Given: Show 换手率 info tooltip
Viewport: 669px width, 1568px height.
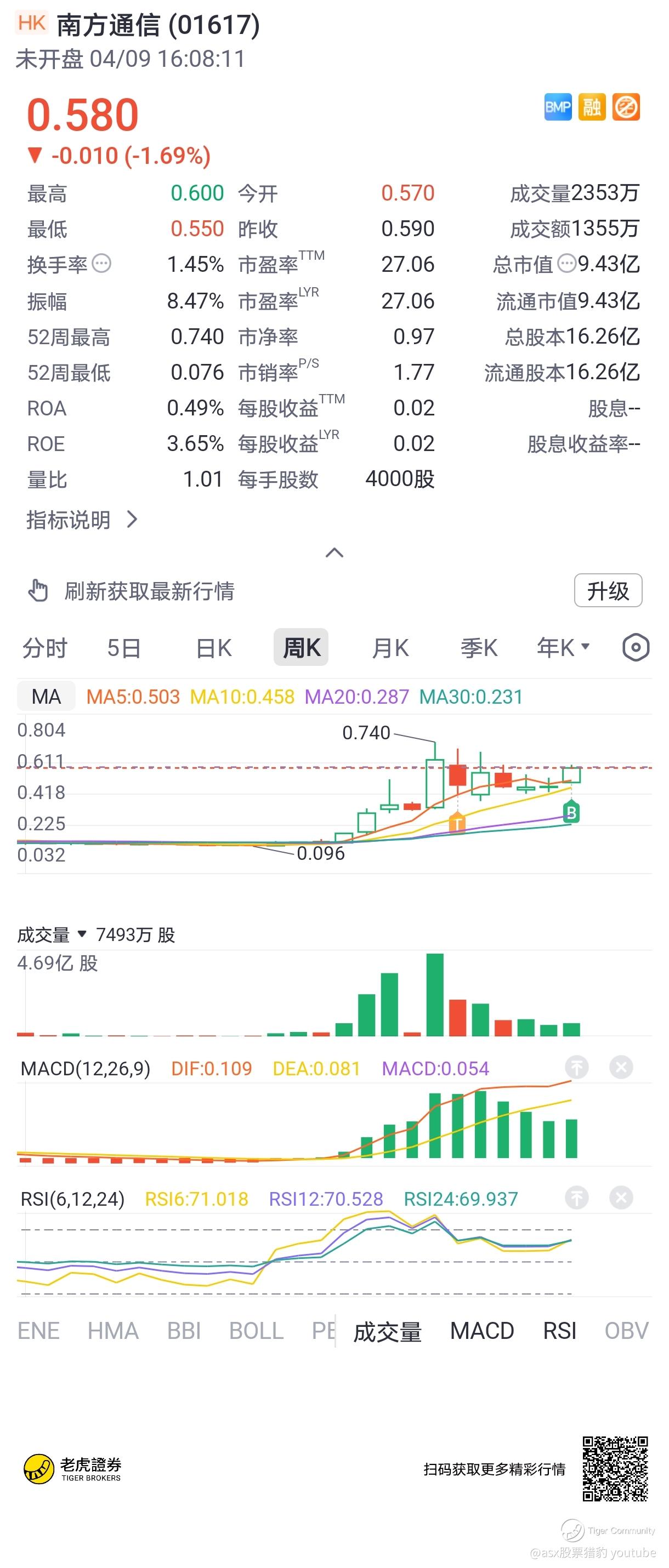Looking at the screenshot, I should point(101,264).
